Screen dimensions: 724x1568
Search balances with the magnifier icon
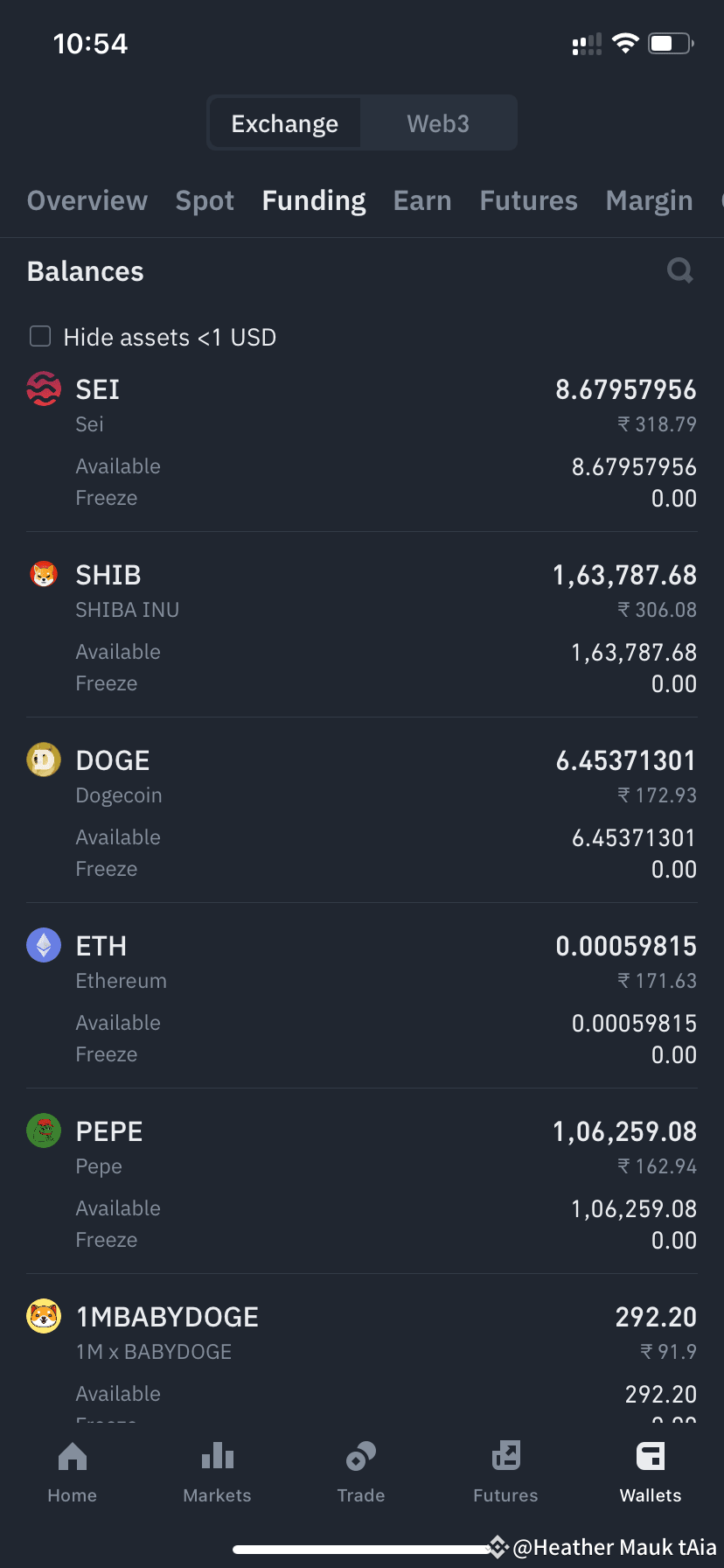pos(679,271)
